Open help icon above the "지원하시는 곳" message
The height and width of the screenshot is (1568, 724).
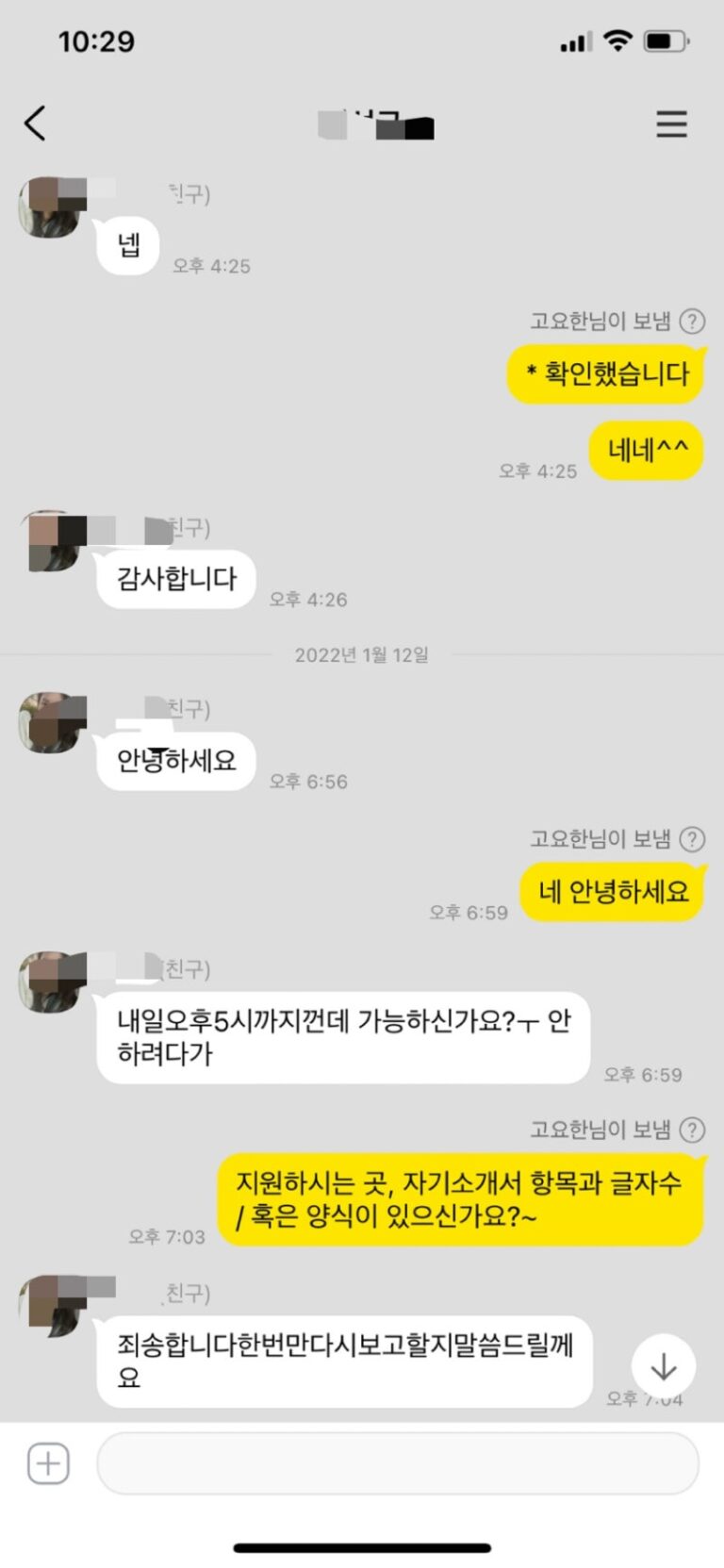(692, 1130)
